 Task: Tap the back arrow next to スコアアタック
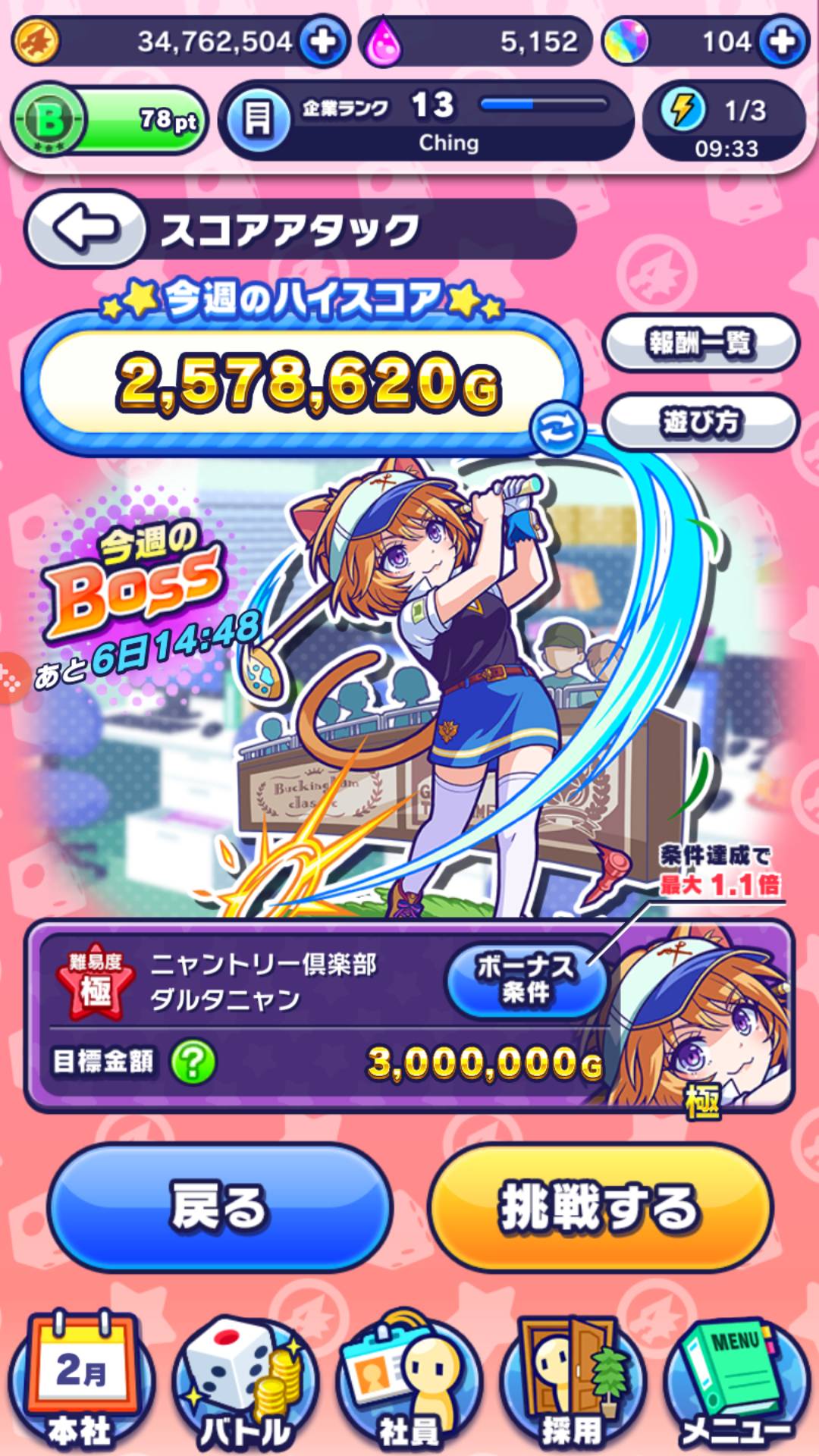[x=85, y=228]
